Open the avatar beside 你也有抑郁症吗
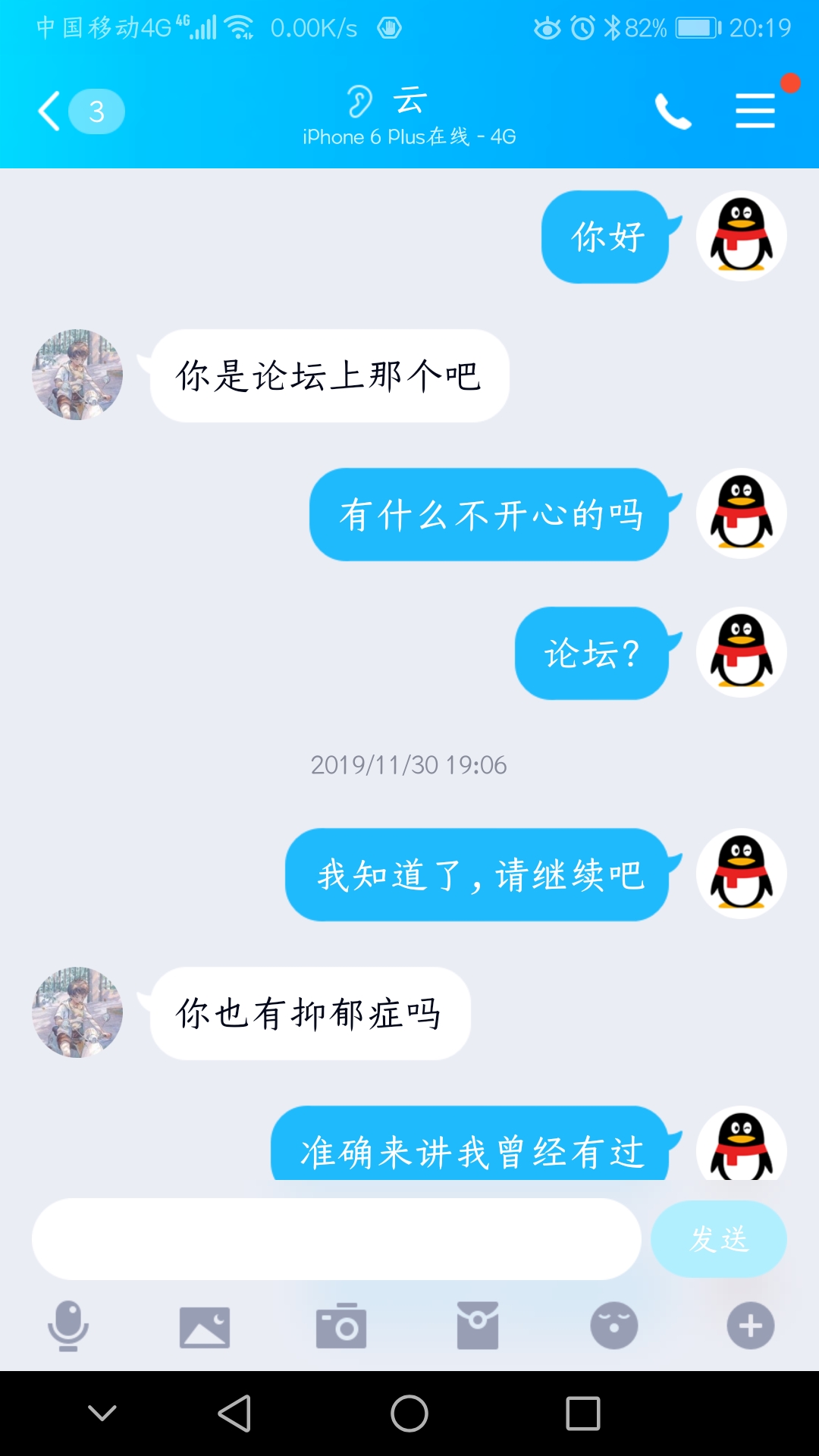 click(x=77, y=1012)
